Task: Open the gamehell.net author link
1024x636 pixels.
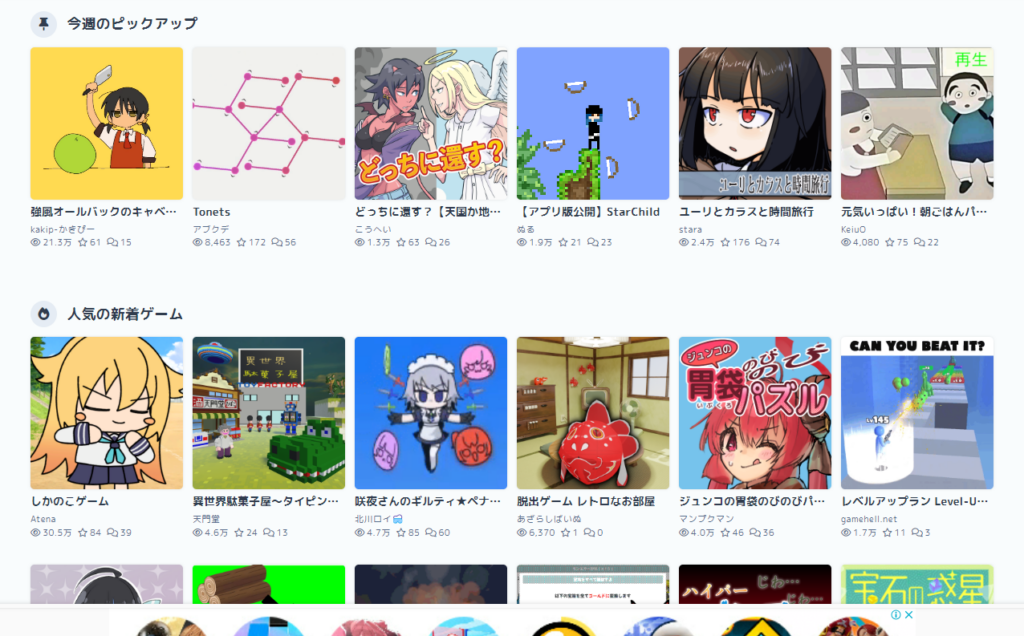Action: [x=869, y=519]
